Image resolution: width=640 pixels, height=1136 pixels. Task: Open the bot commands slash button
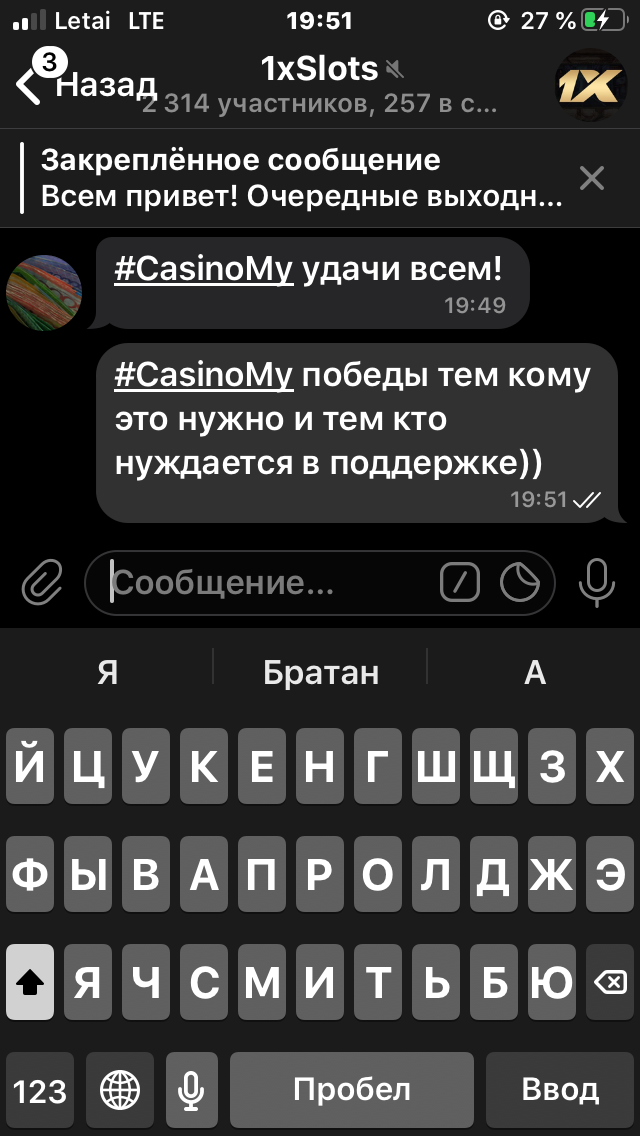460,582
